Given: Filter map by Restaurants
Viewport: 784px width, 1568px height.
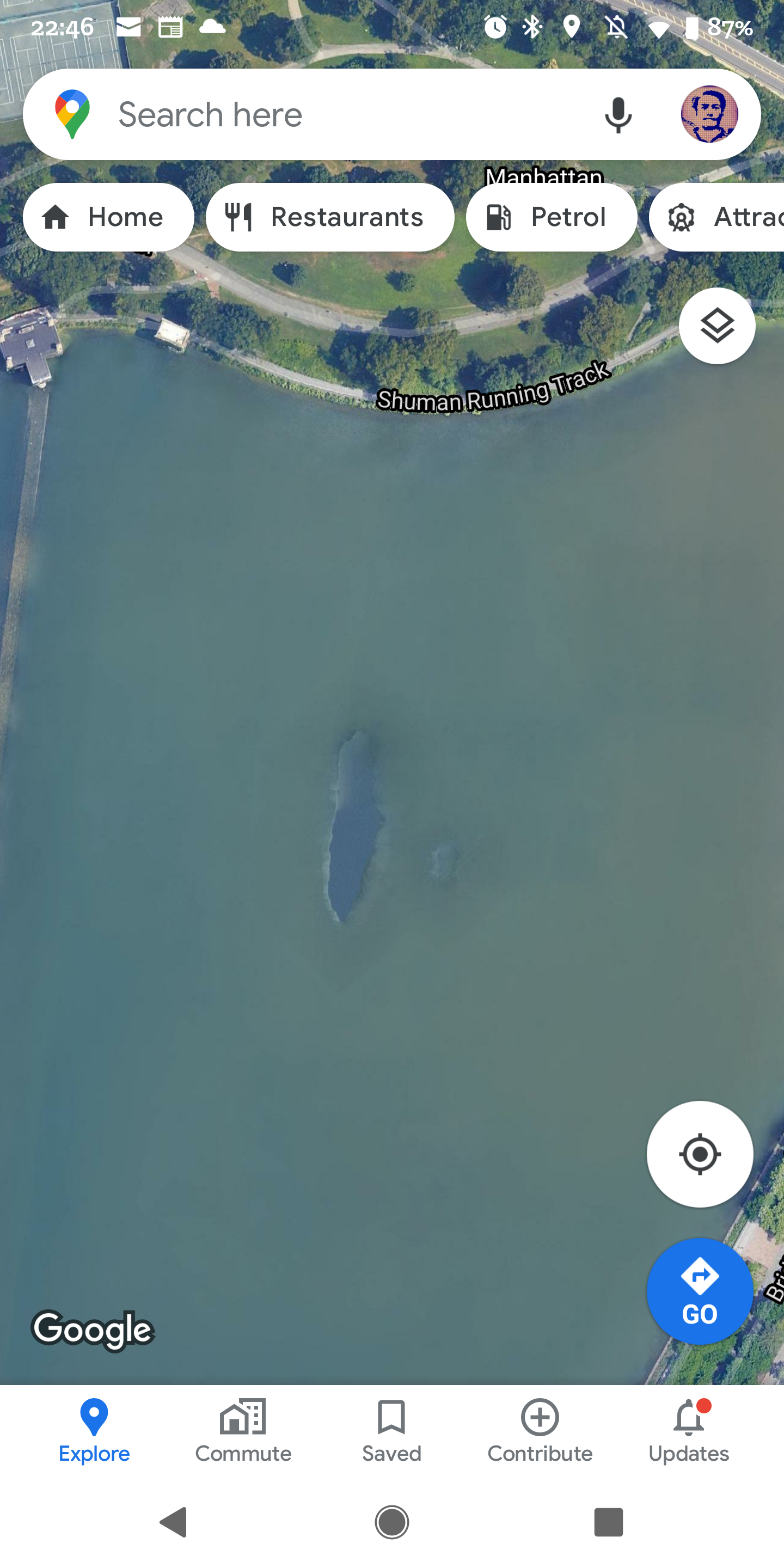Looking at the screenshot, I should pos(330,217).
